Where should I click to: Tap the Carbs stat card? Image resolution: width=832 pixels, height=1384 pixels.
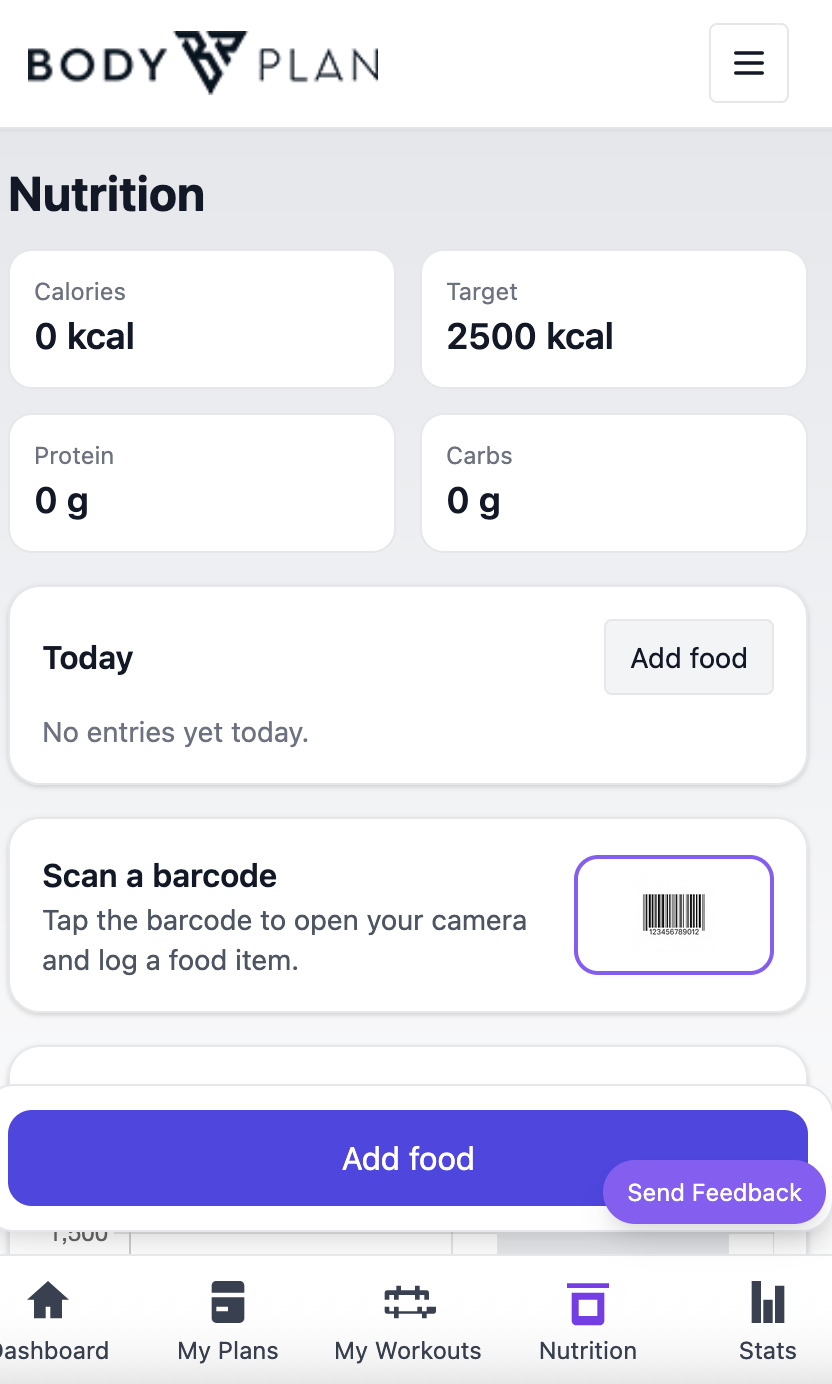(613, 482)
